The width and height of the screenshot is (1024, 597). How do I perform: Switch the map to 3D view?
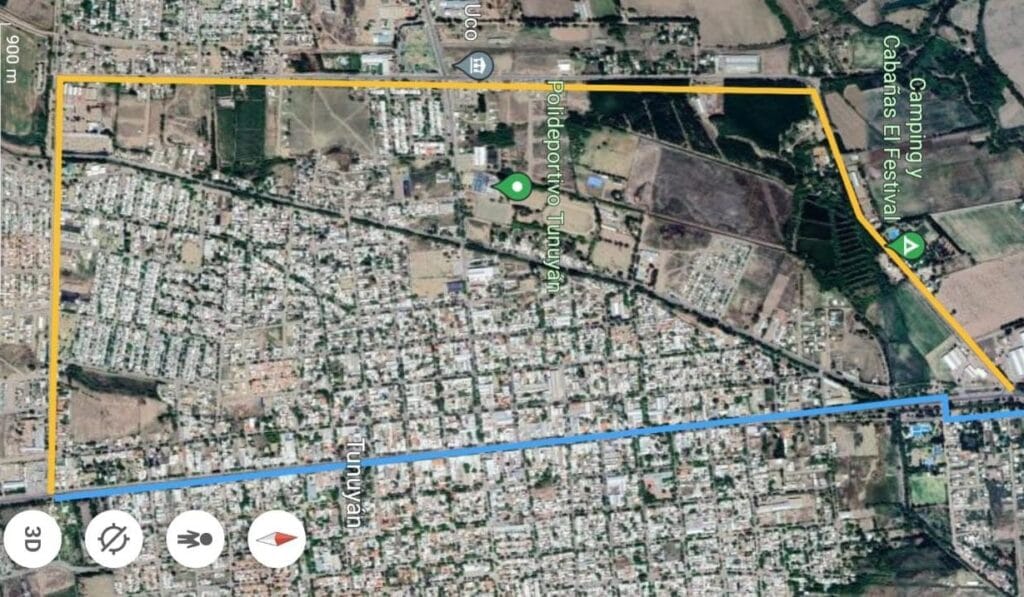[x=32, y=538]
